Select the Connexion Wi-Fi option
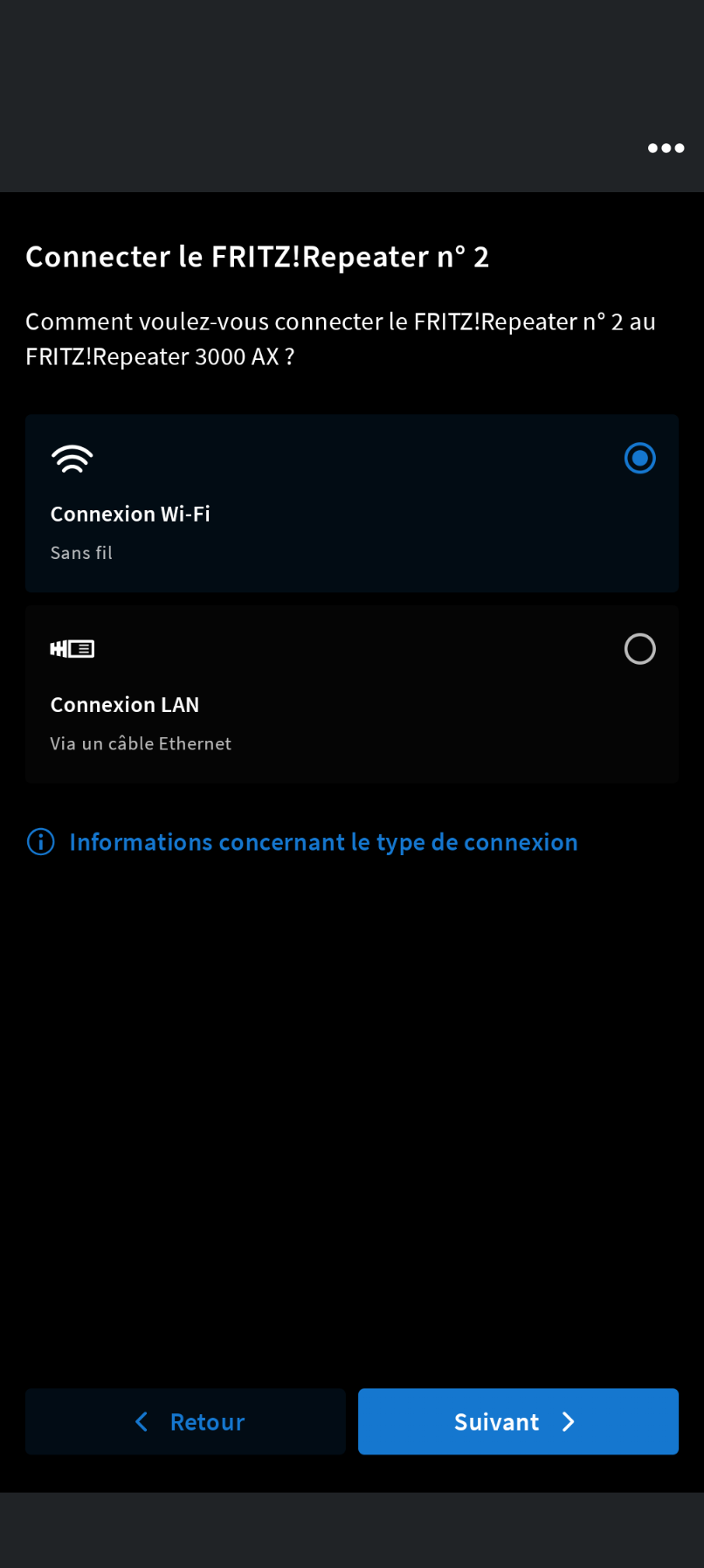 (352, 504)
